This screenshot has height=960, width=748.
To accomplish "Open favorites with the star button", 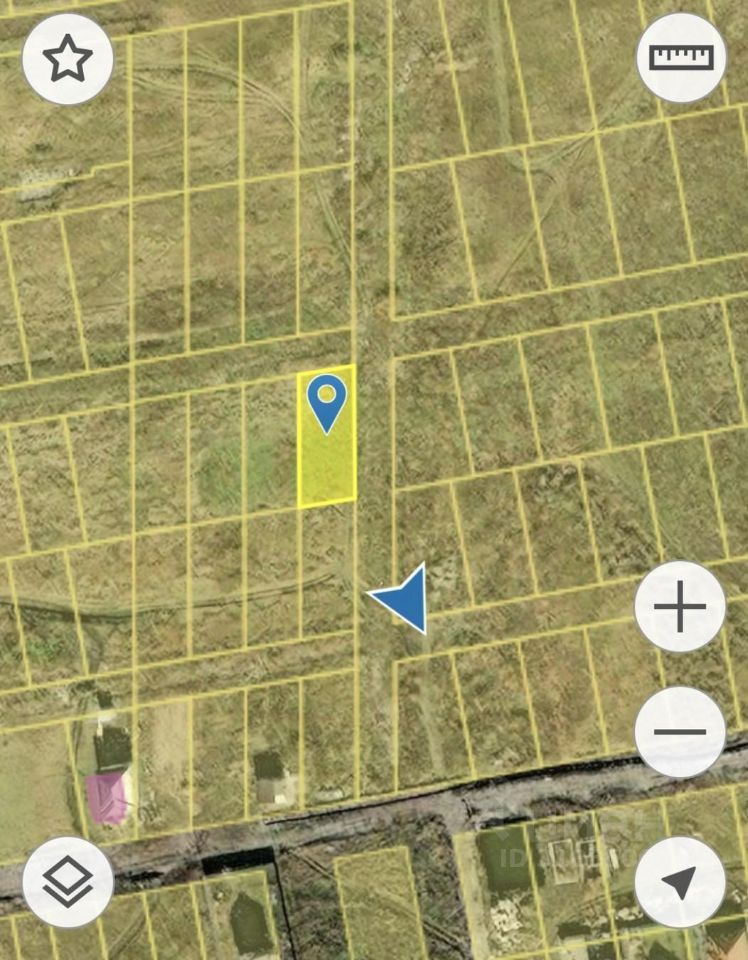I will point(67,59).
